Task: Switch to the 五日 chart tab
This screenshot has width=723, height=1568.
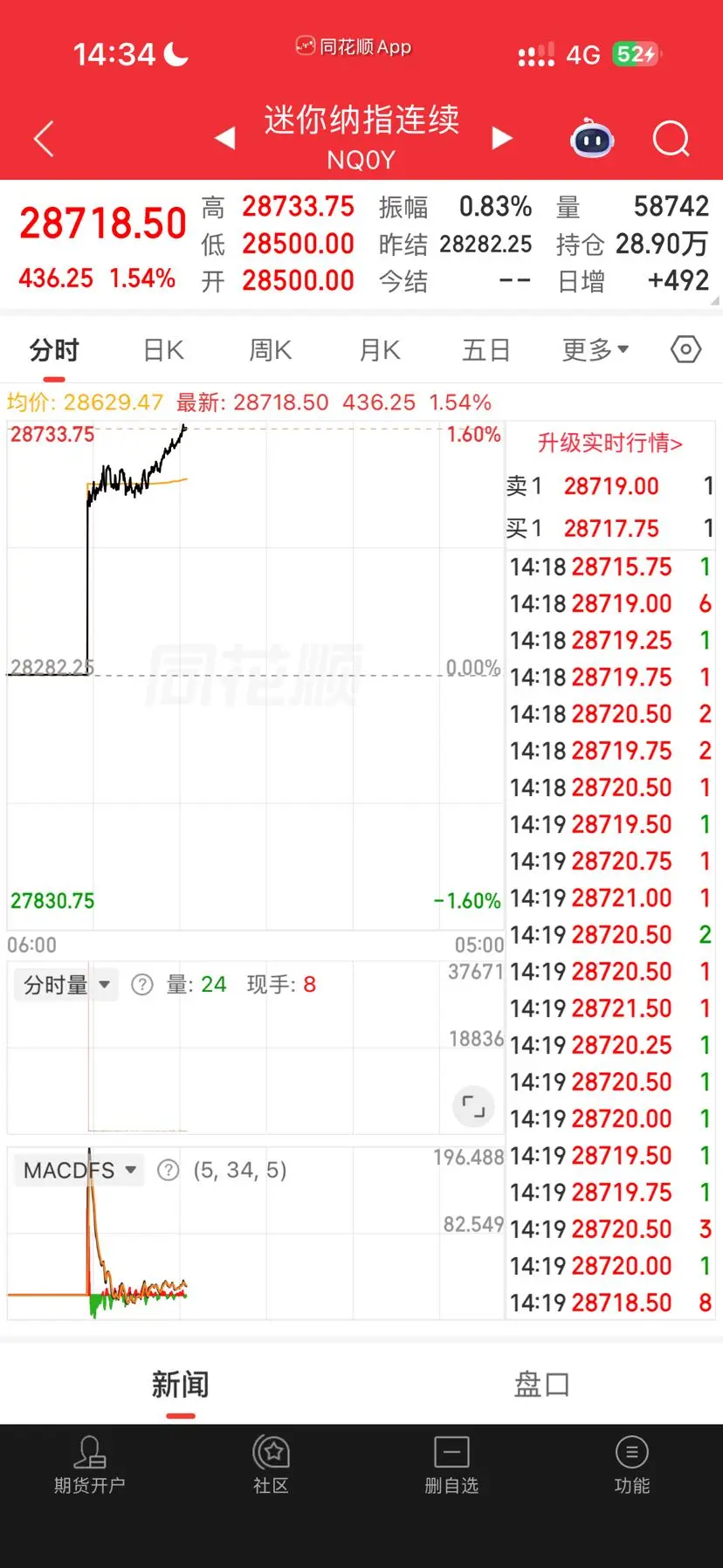Action: pyautogui.click(x=486, y=350)
